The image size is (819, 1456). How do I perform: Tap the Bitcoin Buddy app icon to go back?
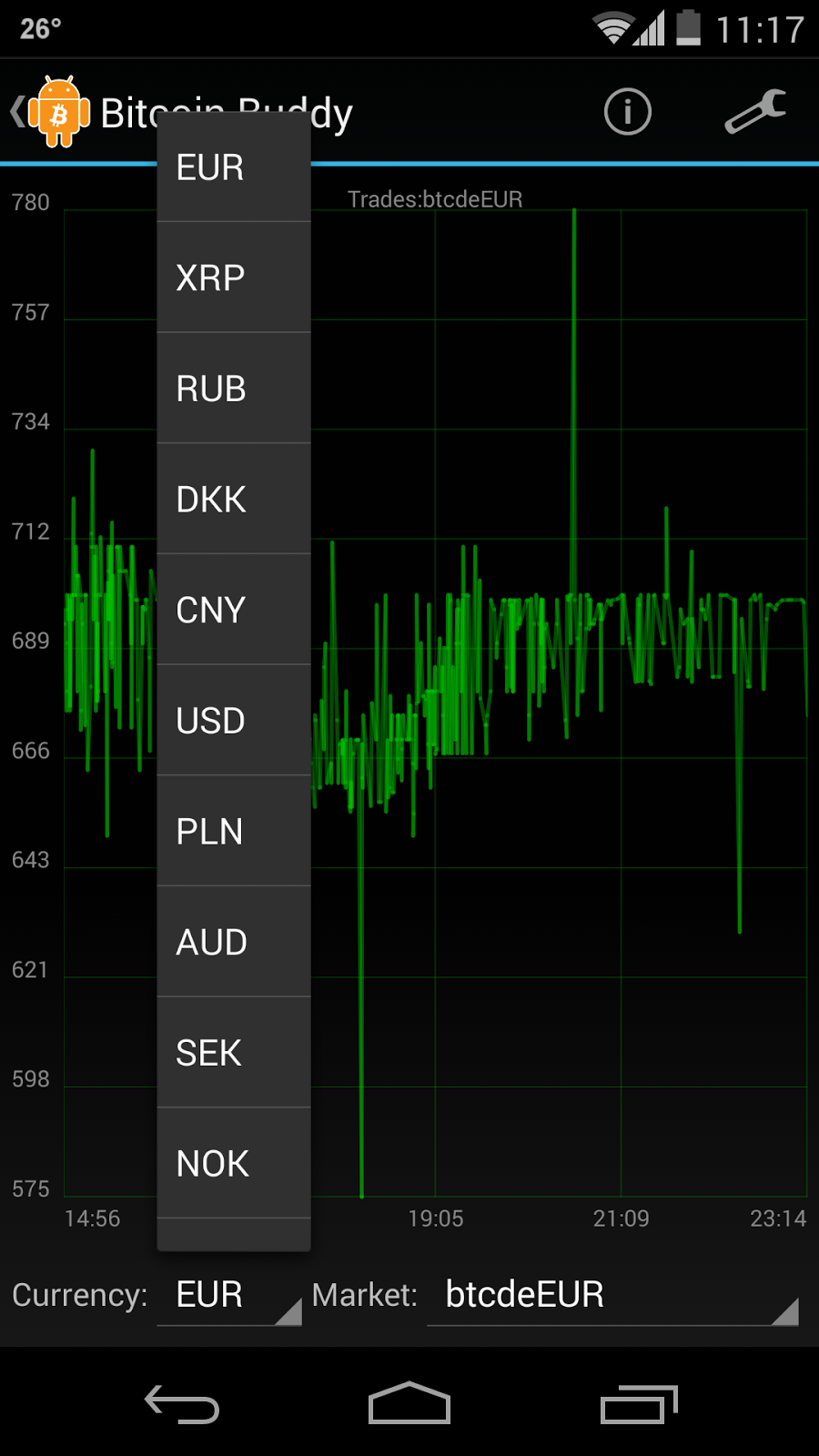(51, 112)
